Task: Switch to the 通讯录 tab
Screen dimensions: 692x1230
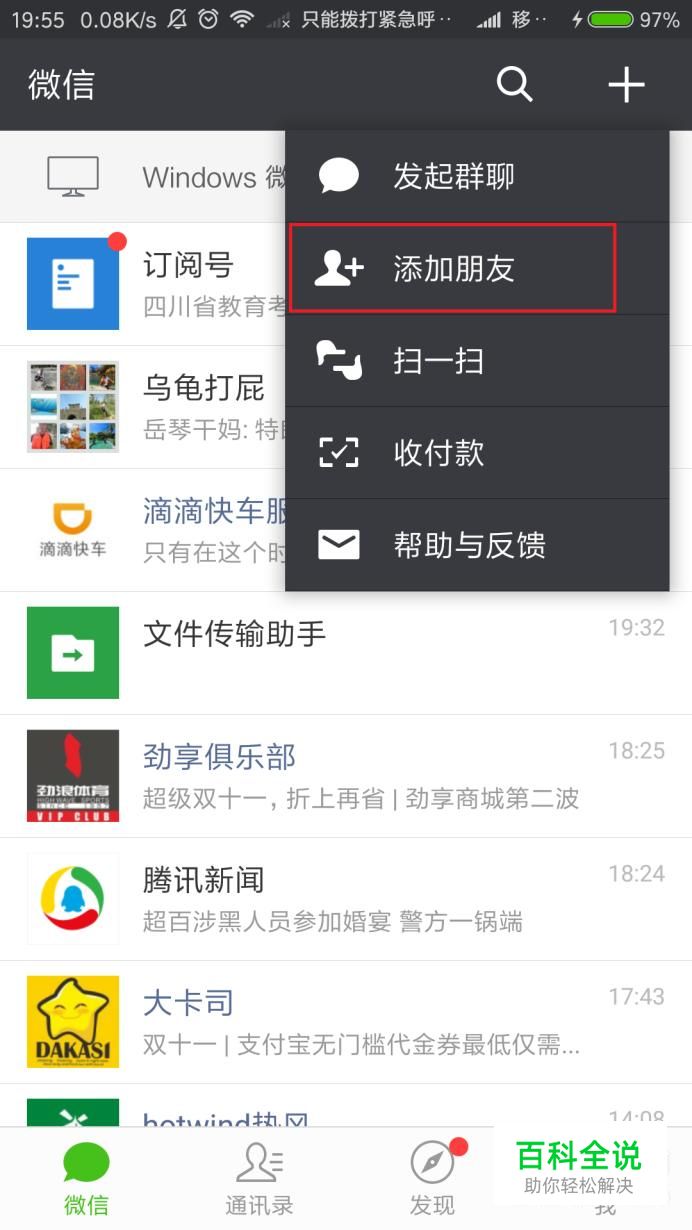Action: [259, 1180]
